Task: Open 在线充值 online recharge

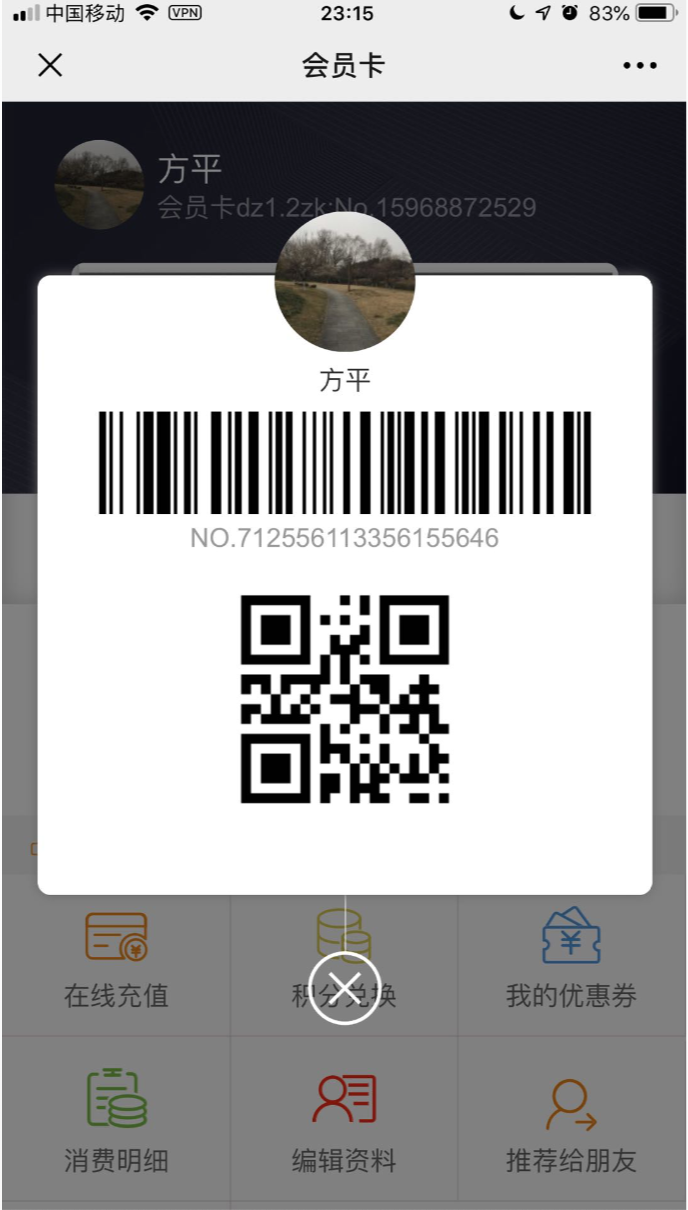Action: click(116, 958)
